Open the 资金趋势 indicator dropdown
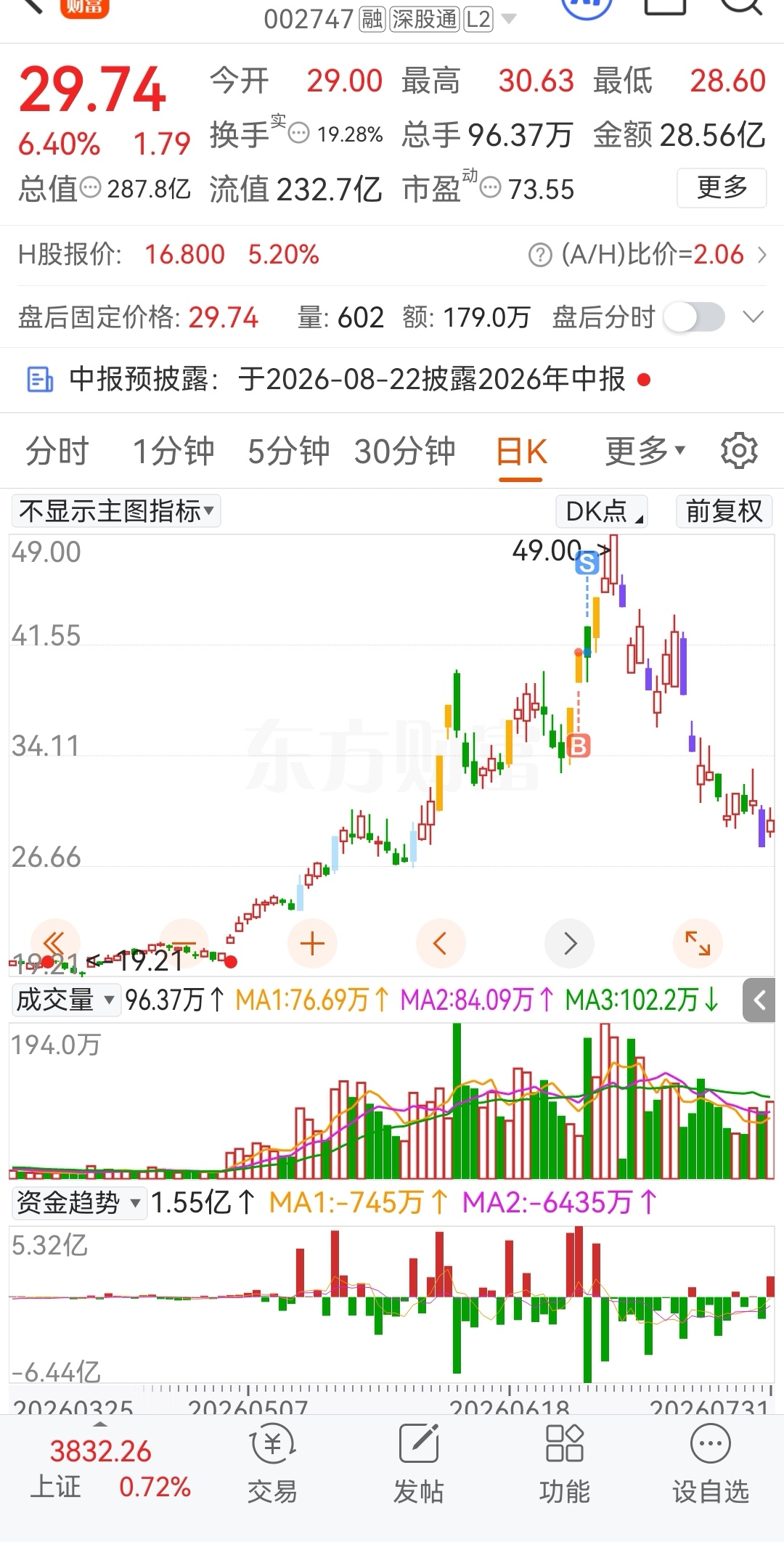The image size is (784, 1542). [x=79, y=1203]
